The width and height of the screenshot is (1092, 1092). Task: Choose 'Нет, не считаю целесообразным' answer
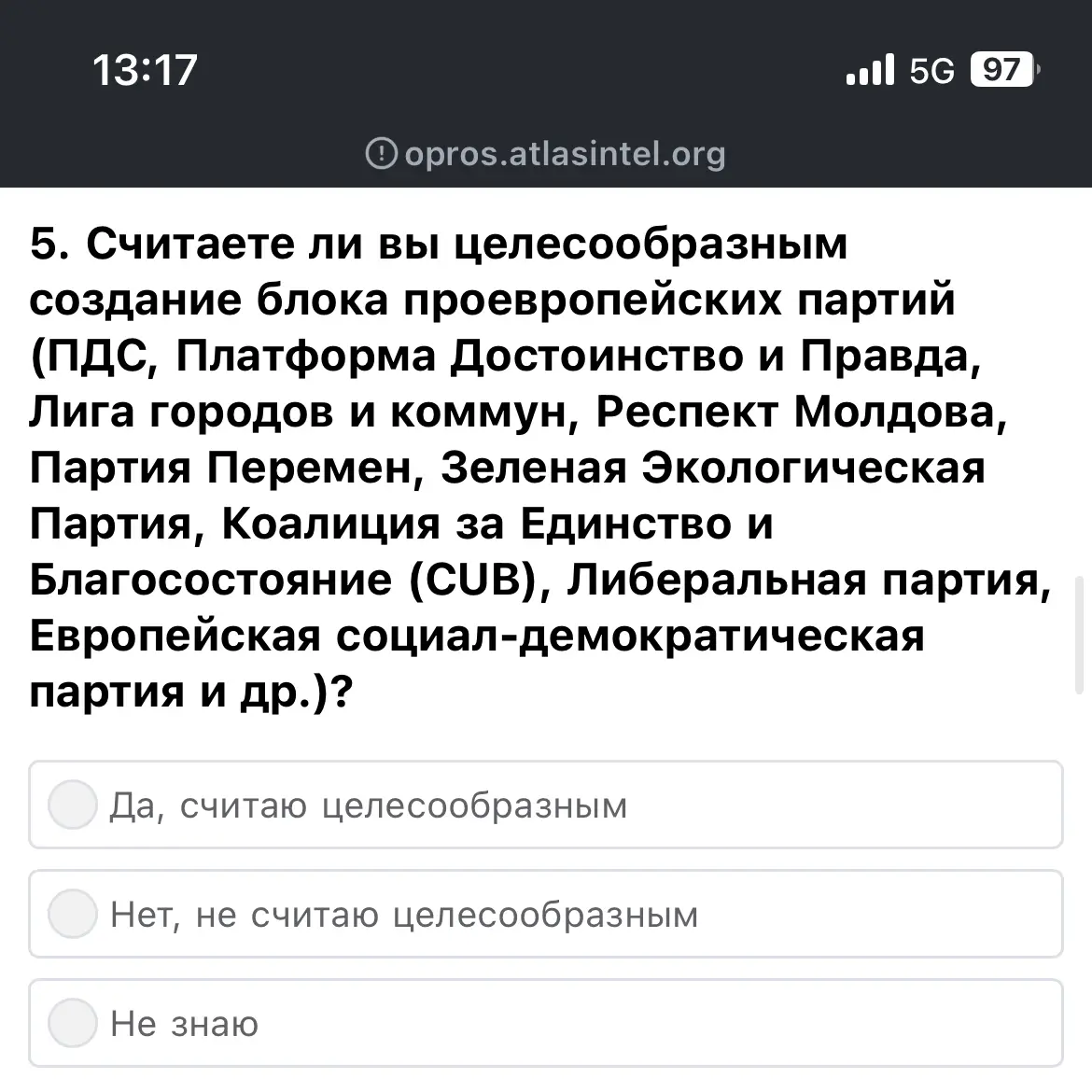[x=73, y=914]
